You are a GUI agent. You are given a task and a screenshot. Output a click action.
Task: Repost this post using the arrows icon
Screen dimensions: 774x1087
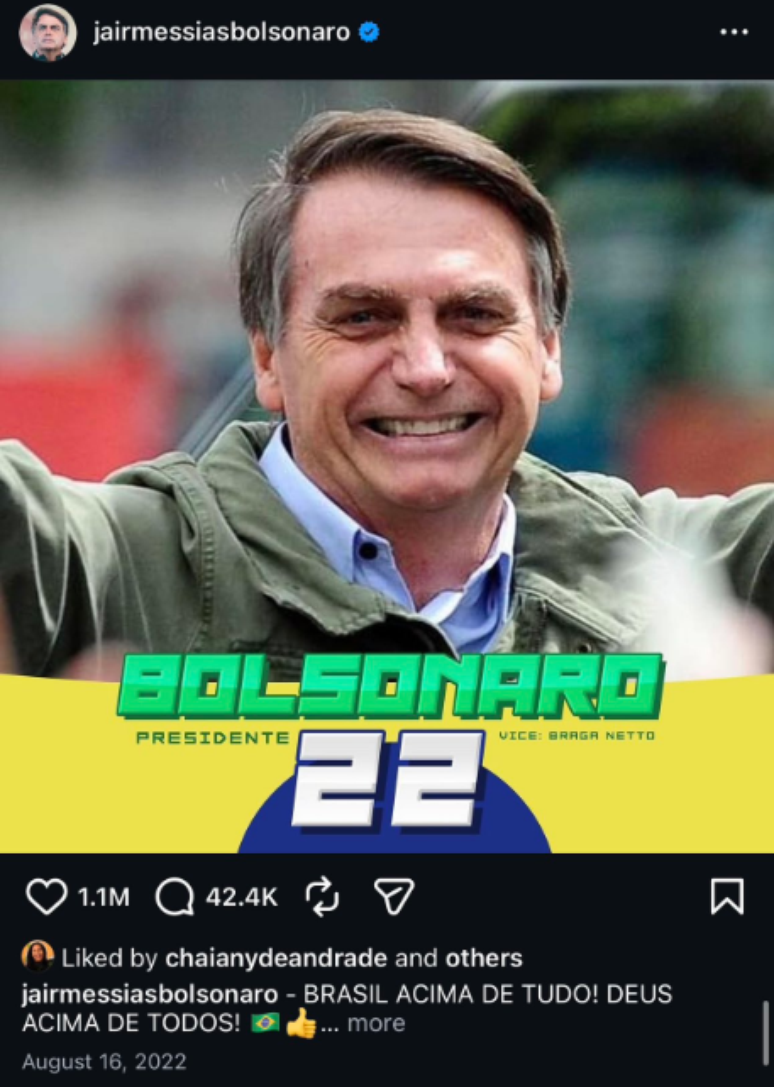click(324, 896)
